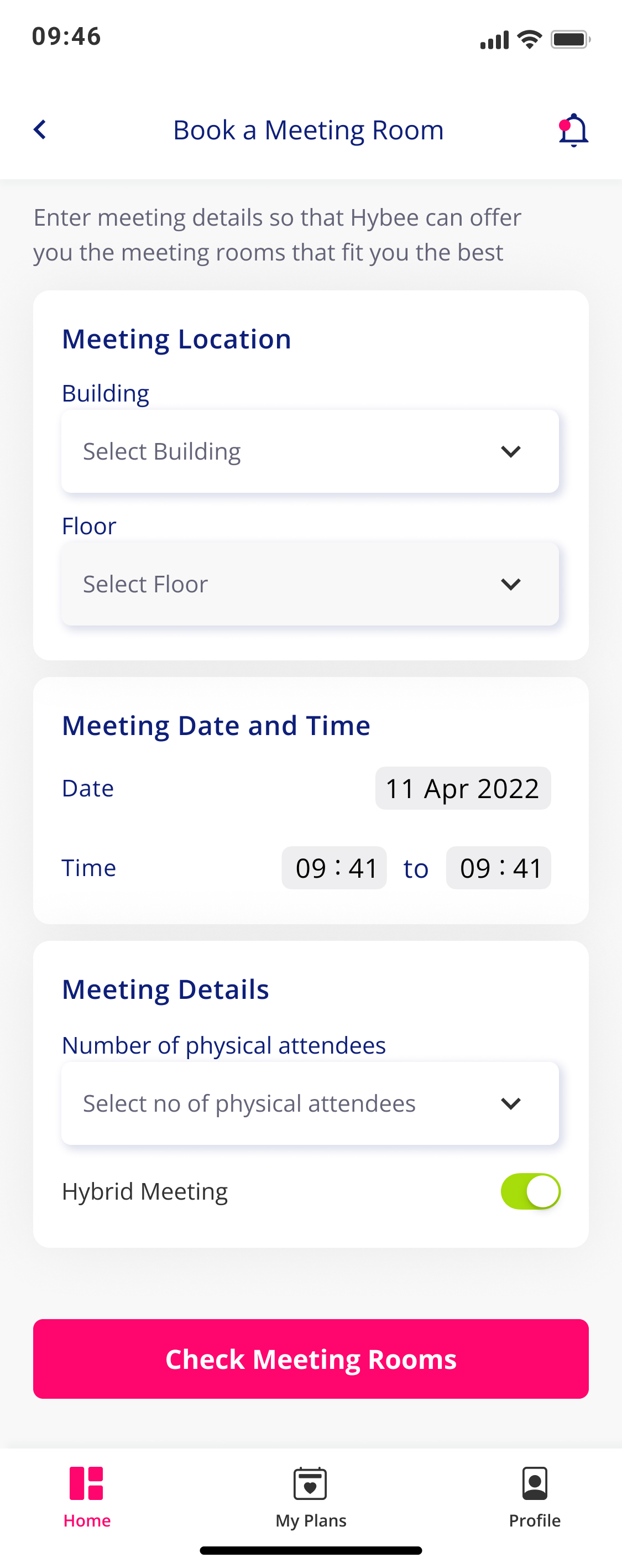The height and width of the screenshot is (1568, 622).
Task: Go back from Book a Meeting Room
Action: tap(40, 129)
